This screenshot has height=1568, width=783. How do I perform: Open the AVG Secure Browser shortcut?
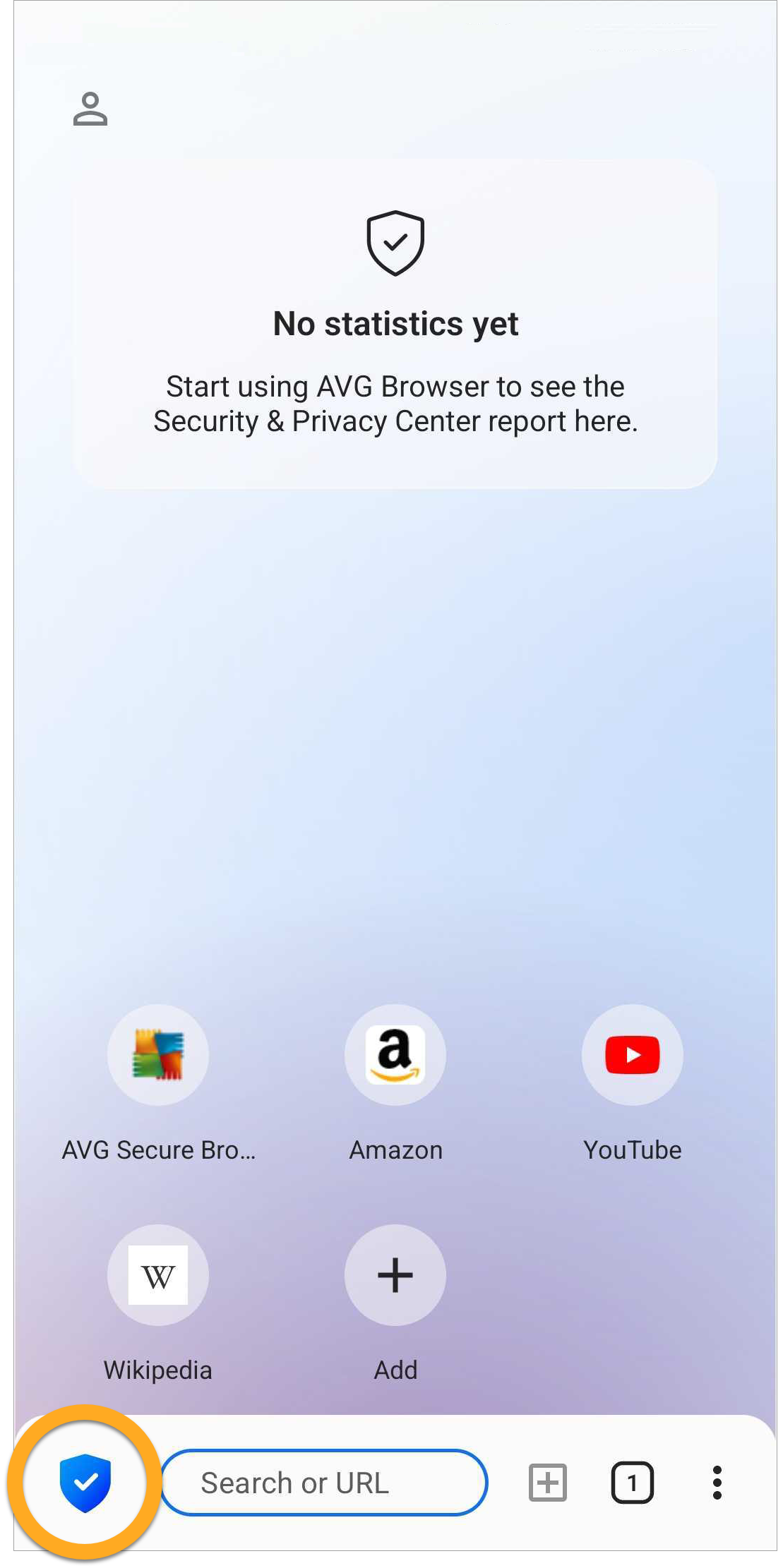pyautogui.click(x=158, y=1055)
